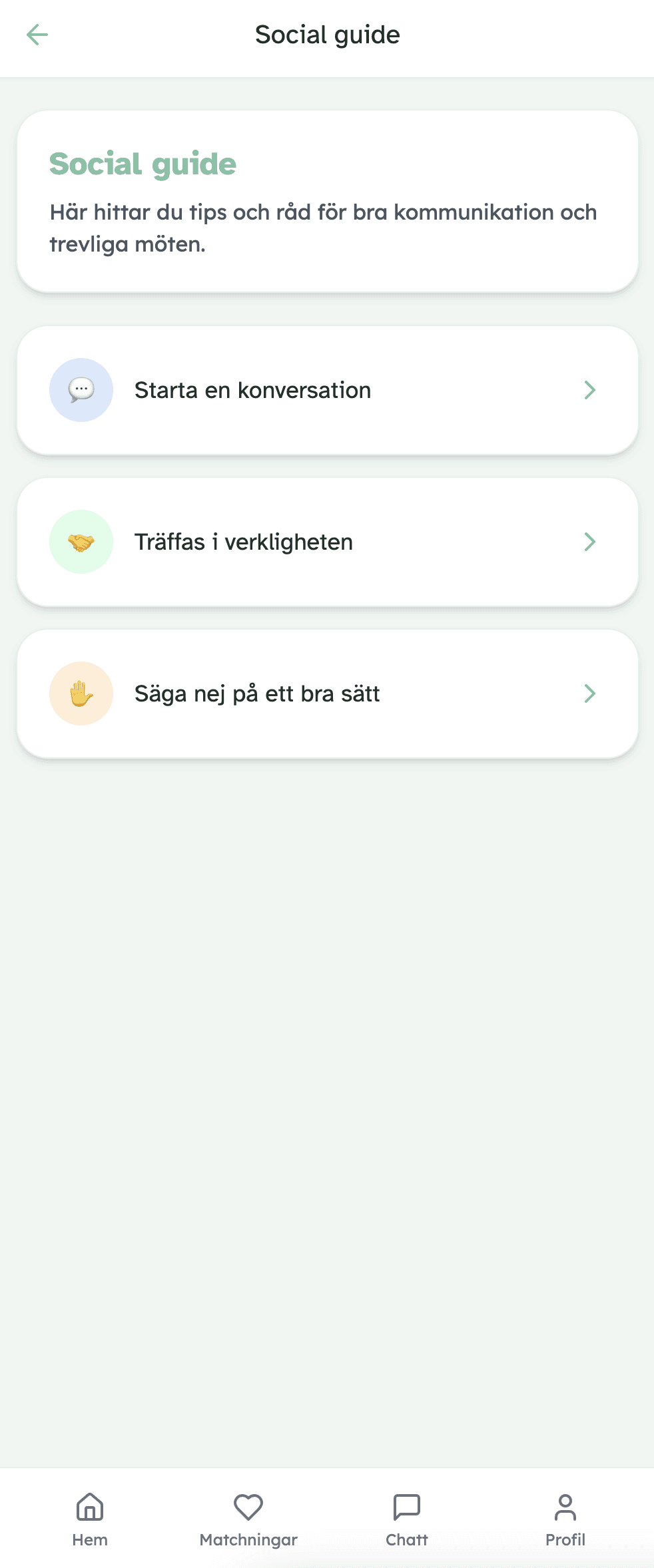The width and height of the screenshot is (654, 1568).
Task: Open Säga nej på ett bra sätt
Action: click(327, 693)
